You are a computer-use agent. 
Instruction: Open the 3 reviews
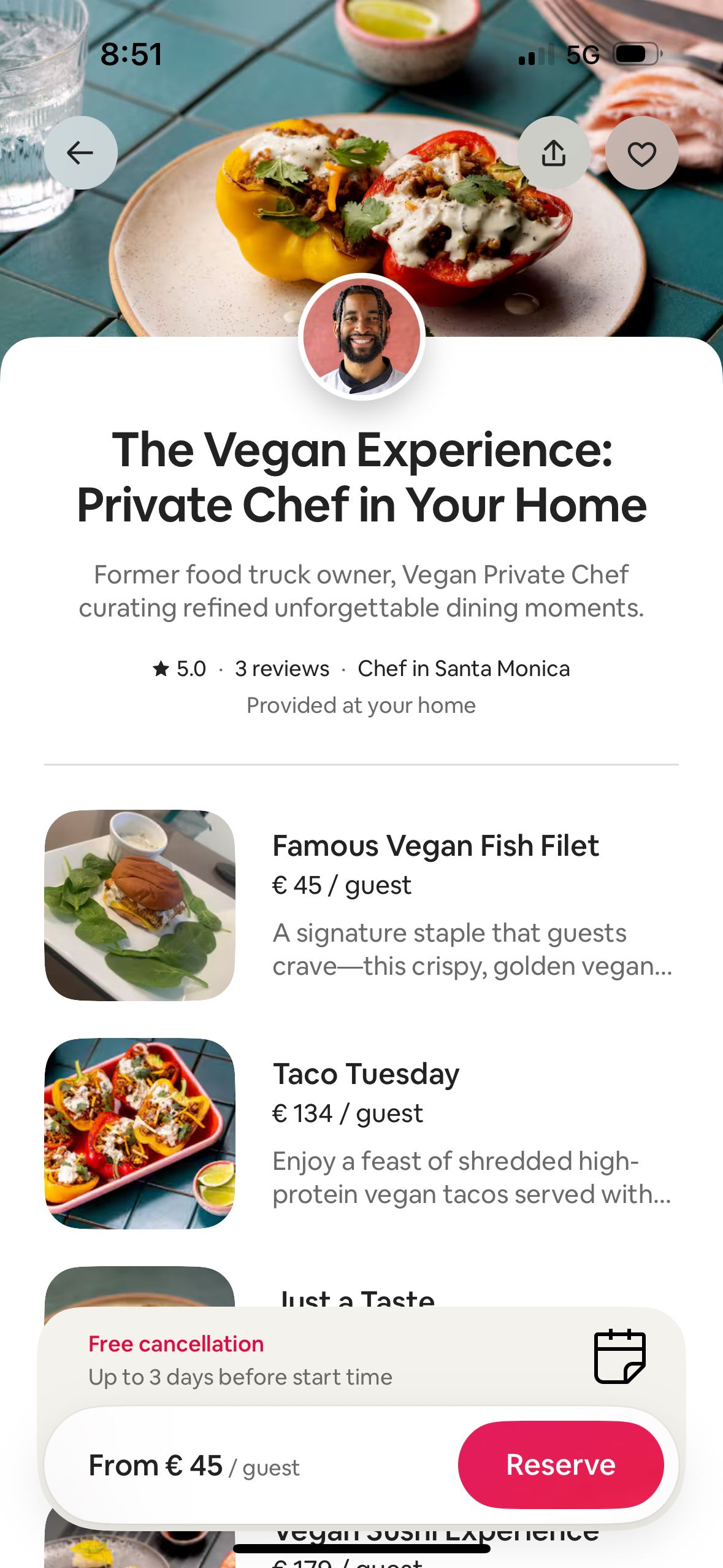[281, 669]
